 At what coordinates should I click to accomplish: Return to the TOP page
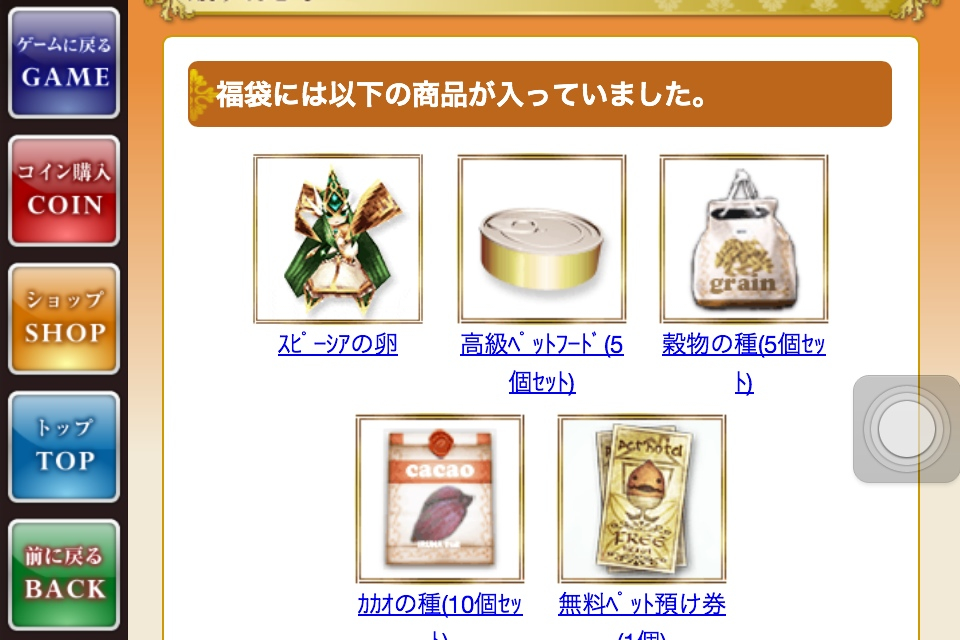click(64, 447)
